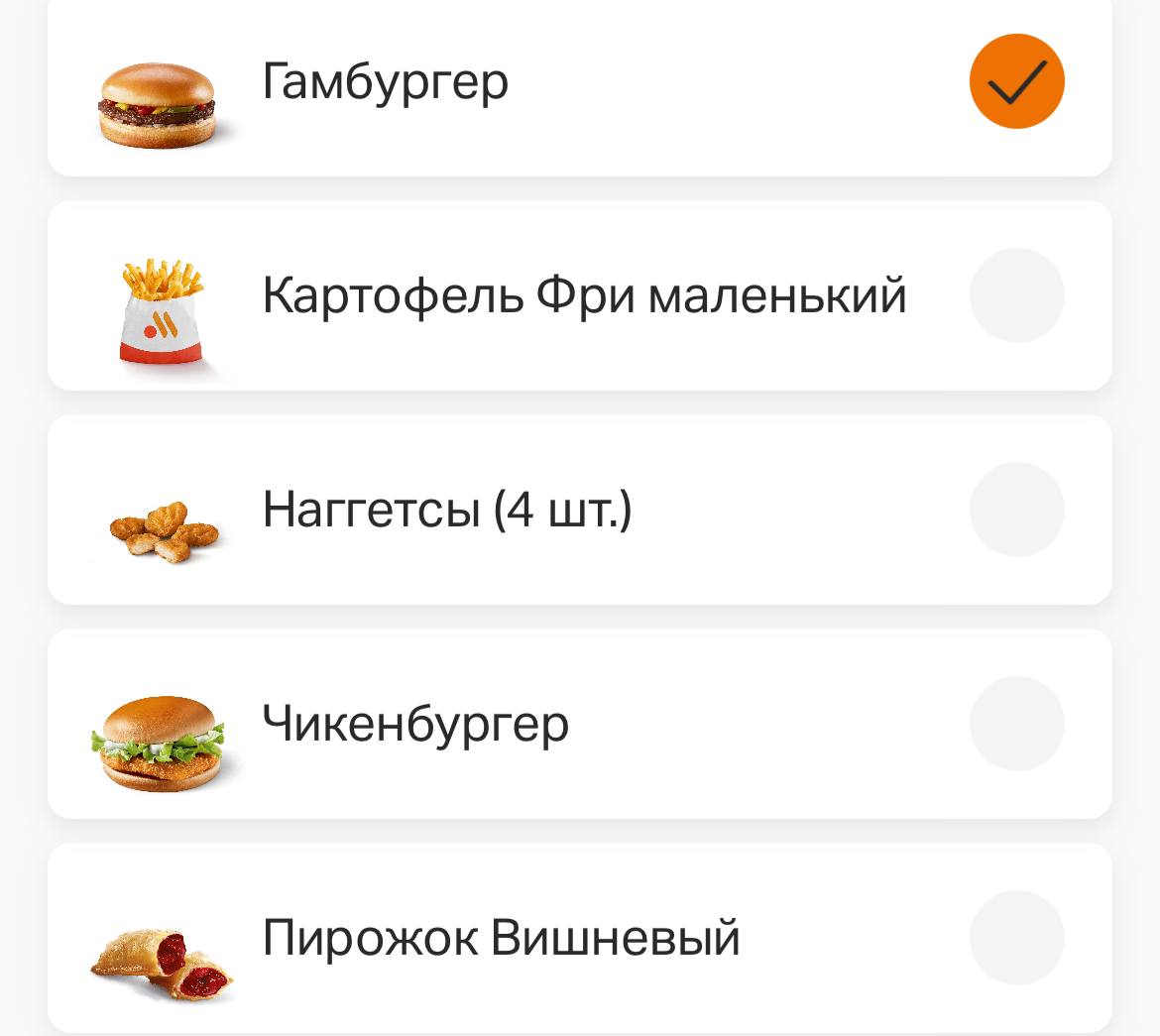Select Пирожок Вишневый
Viewport: 1160px width, 1036px height.
point(1016,938)
